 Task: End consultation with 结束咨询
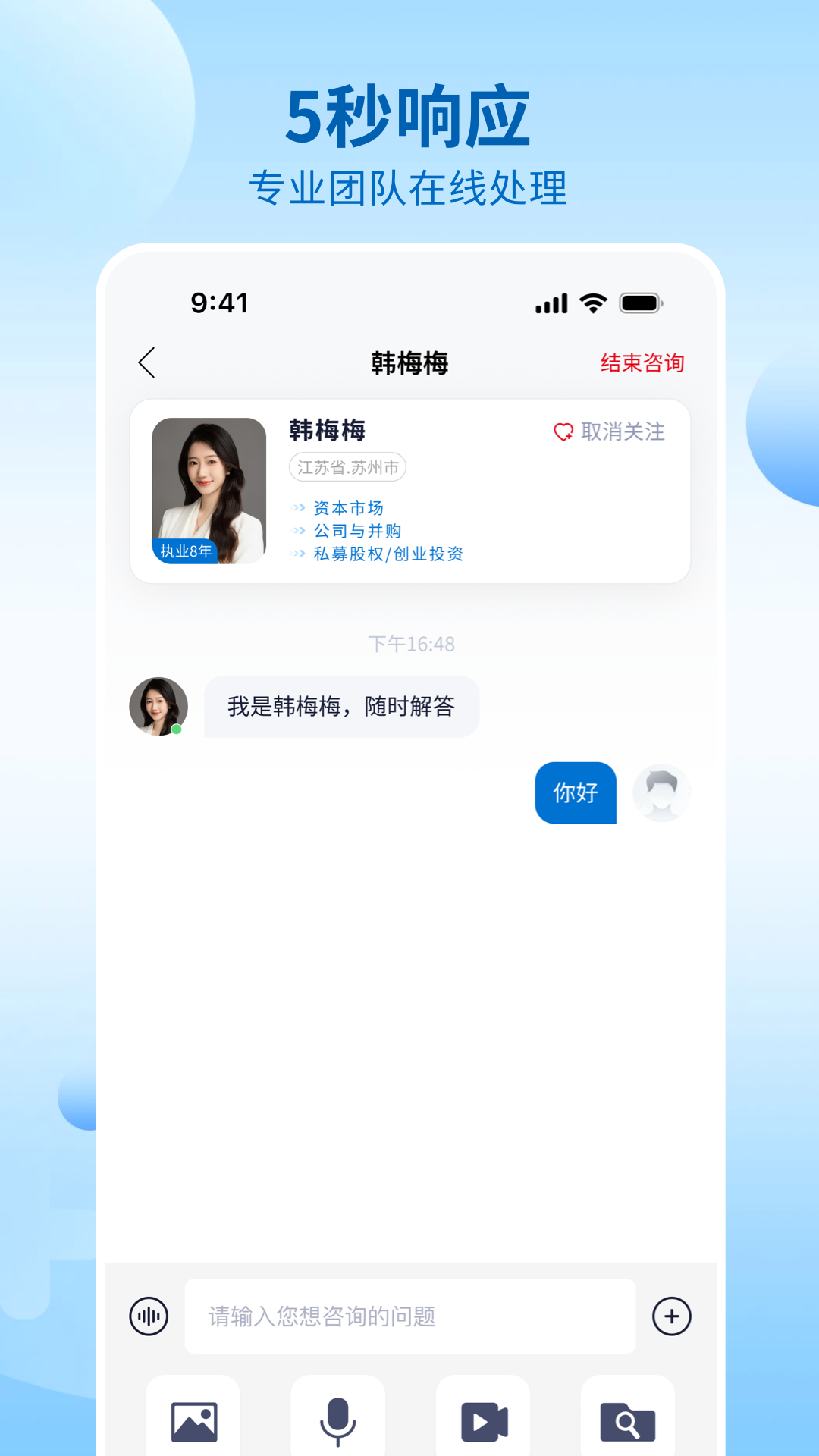pos(642,363)
